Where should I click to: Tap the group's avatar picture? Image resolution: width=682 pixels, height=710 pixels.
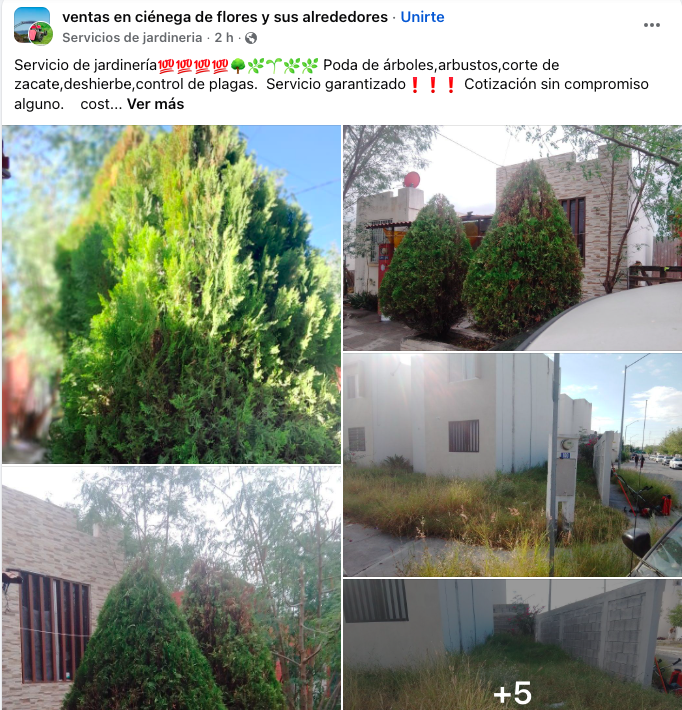32,26
